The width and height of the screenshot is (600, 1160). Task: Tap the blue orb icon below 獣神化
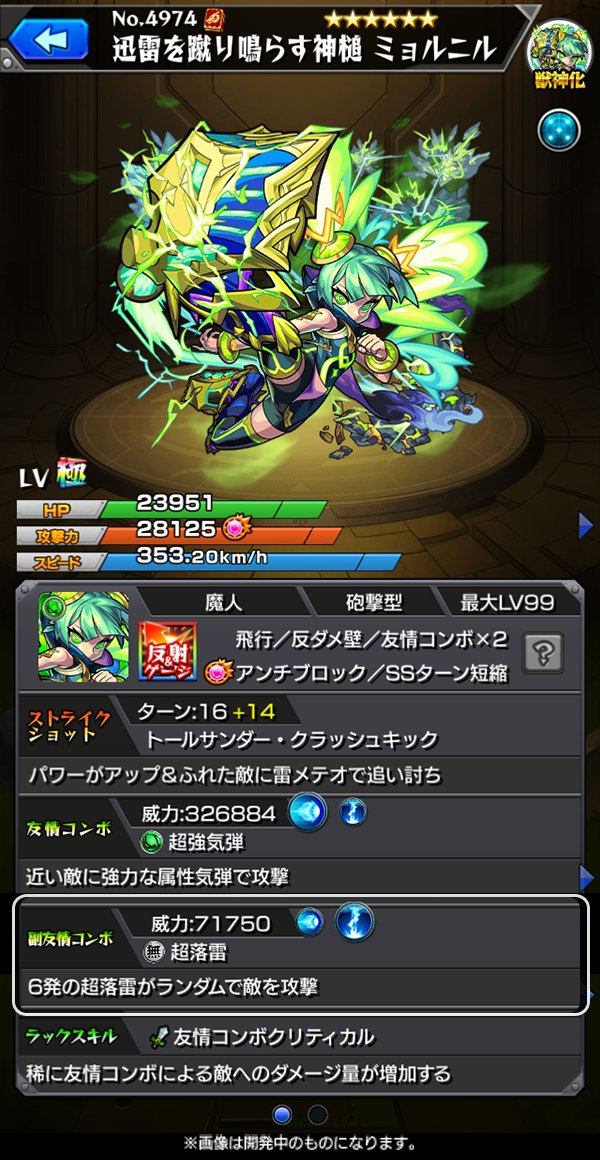tap(559, 129)
